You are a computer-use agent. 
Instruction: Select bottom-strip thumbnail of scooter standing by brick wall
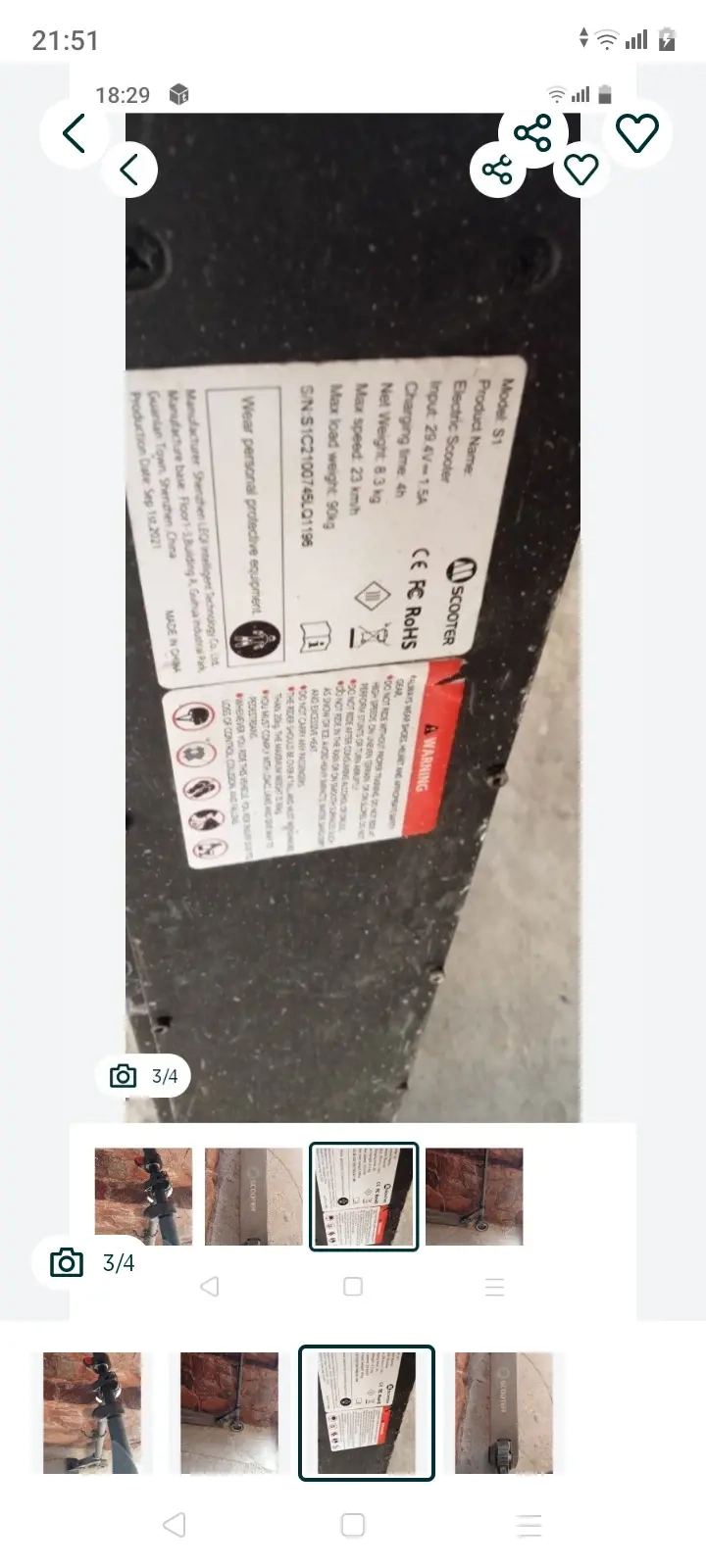229,1412
